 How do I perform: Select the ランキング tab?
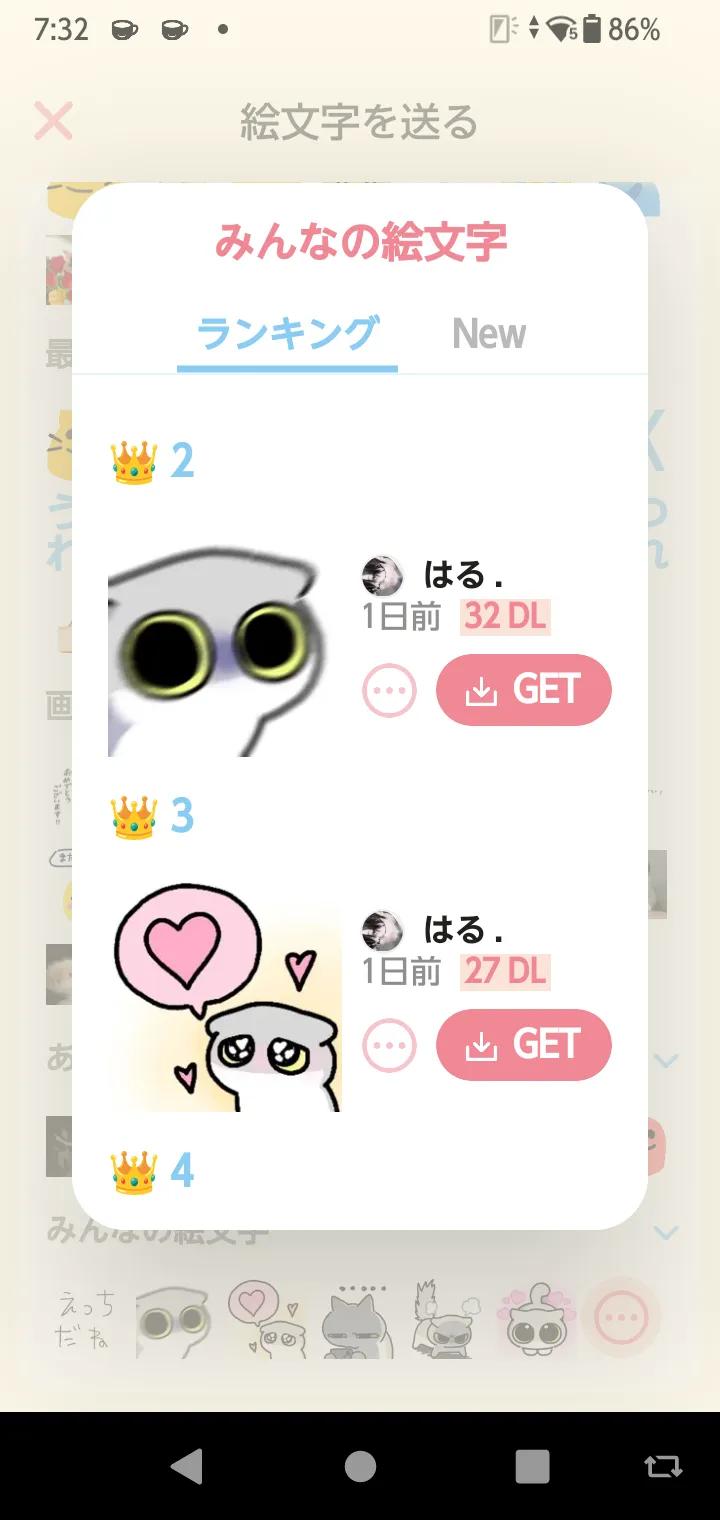tap(287, 334)
